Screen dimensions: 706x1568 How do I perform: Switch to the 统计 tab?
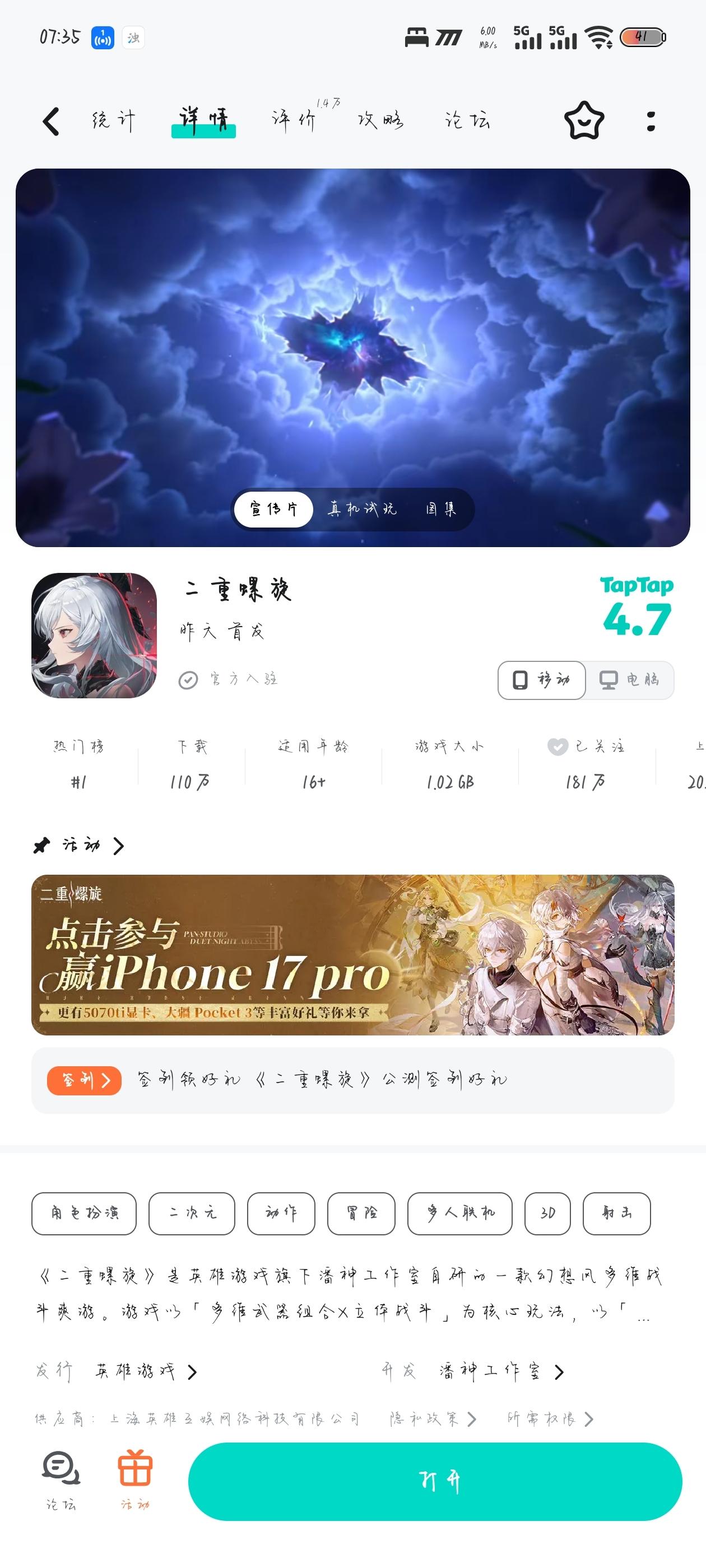(x=113, y=120)
